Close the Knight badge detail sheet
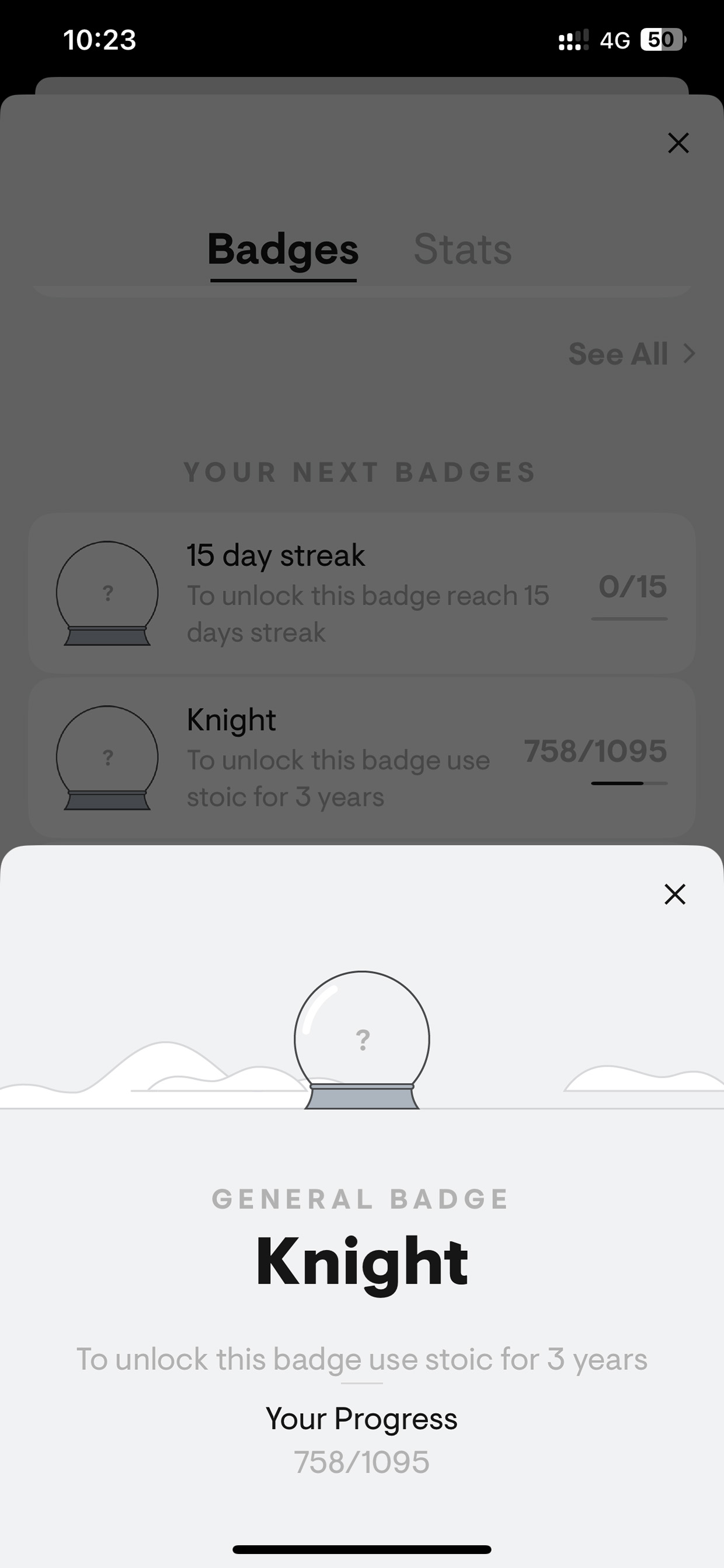 click(x=675, y=894)
